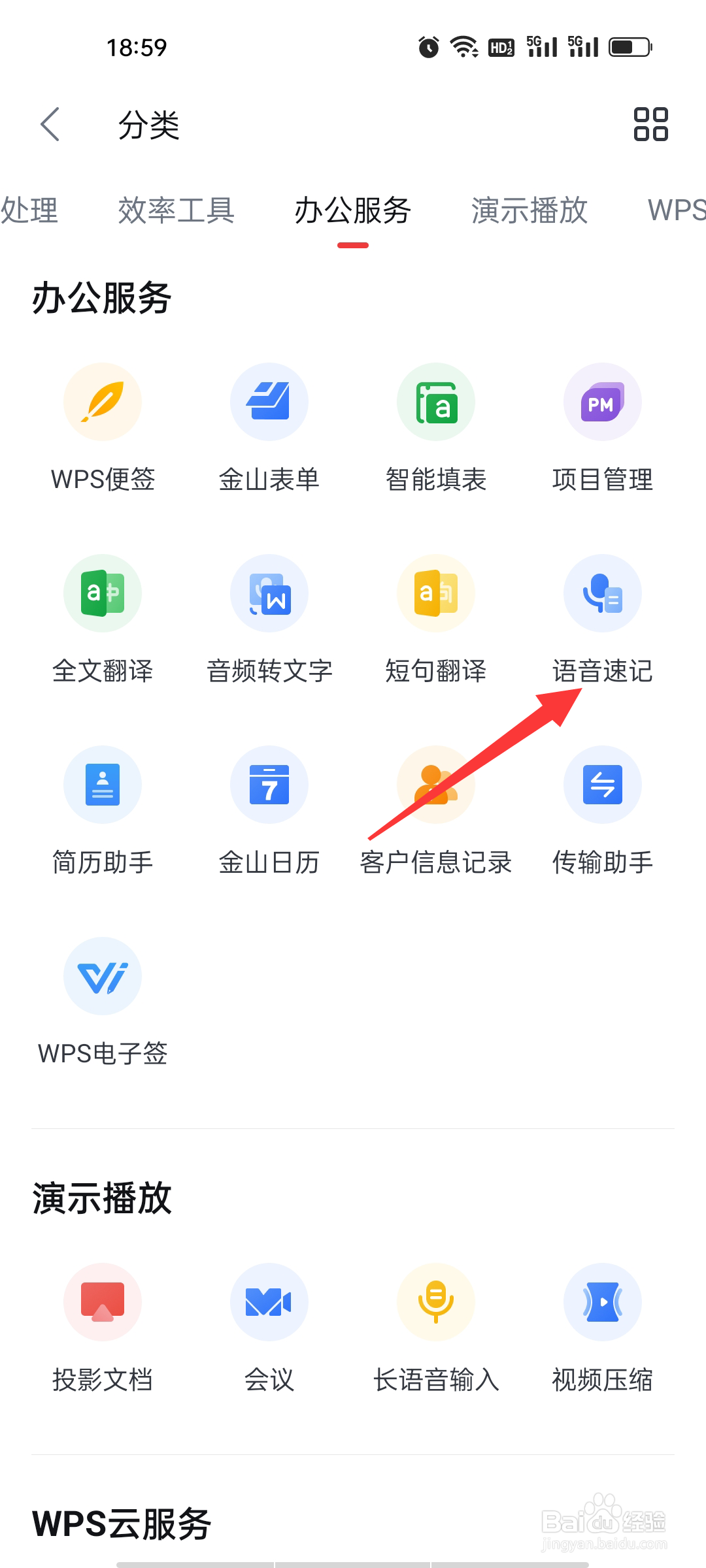Launch the 传输助手 transfer assistant
The image size is (706, 1568).
tap(602, 785)
